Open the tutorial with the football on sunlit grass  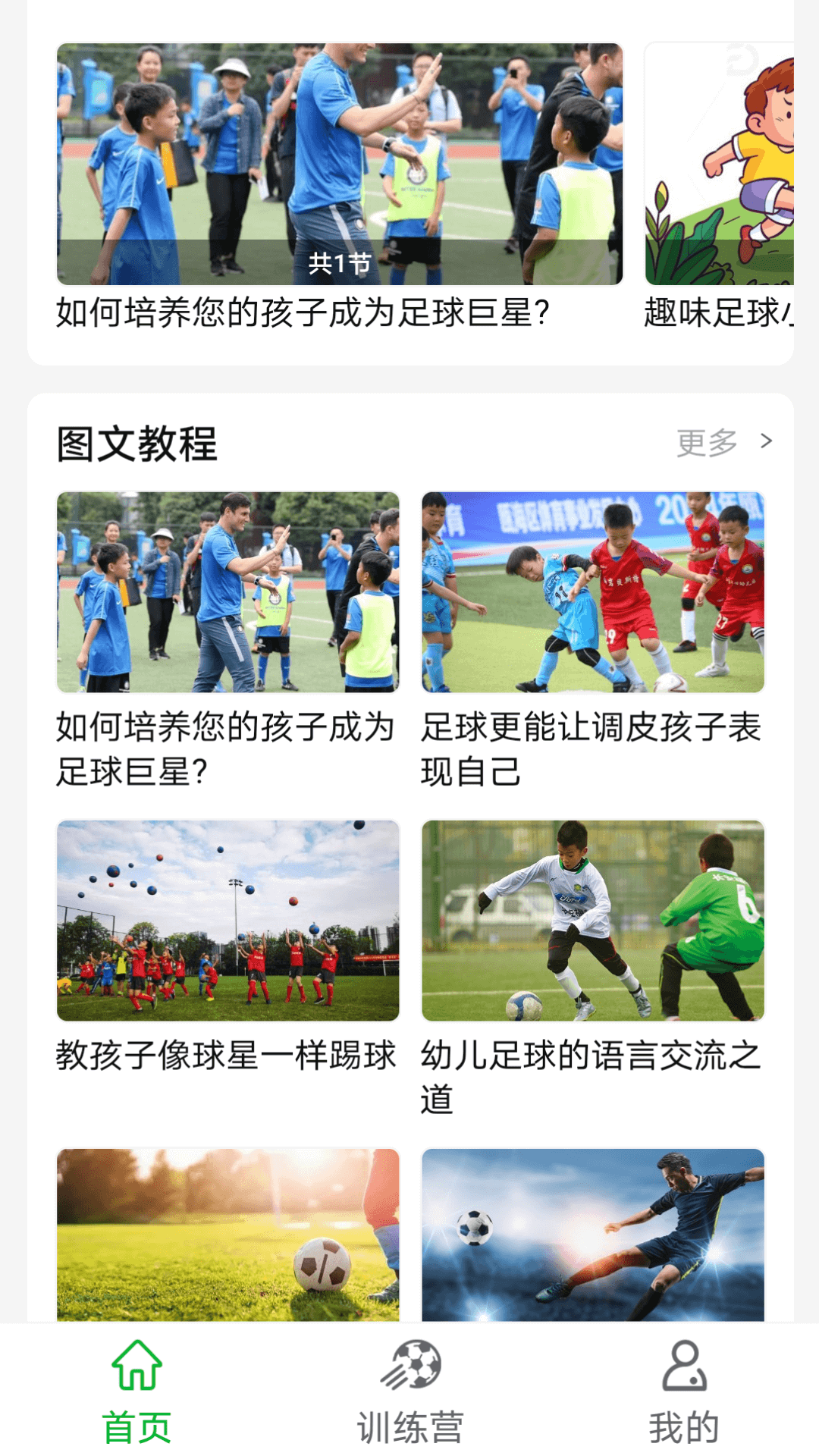pyautogui.click(x=227, y=1235)
